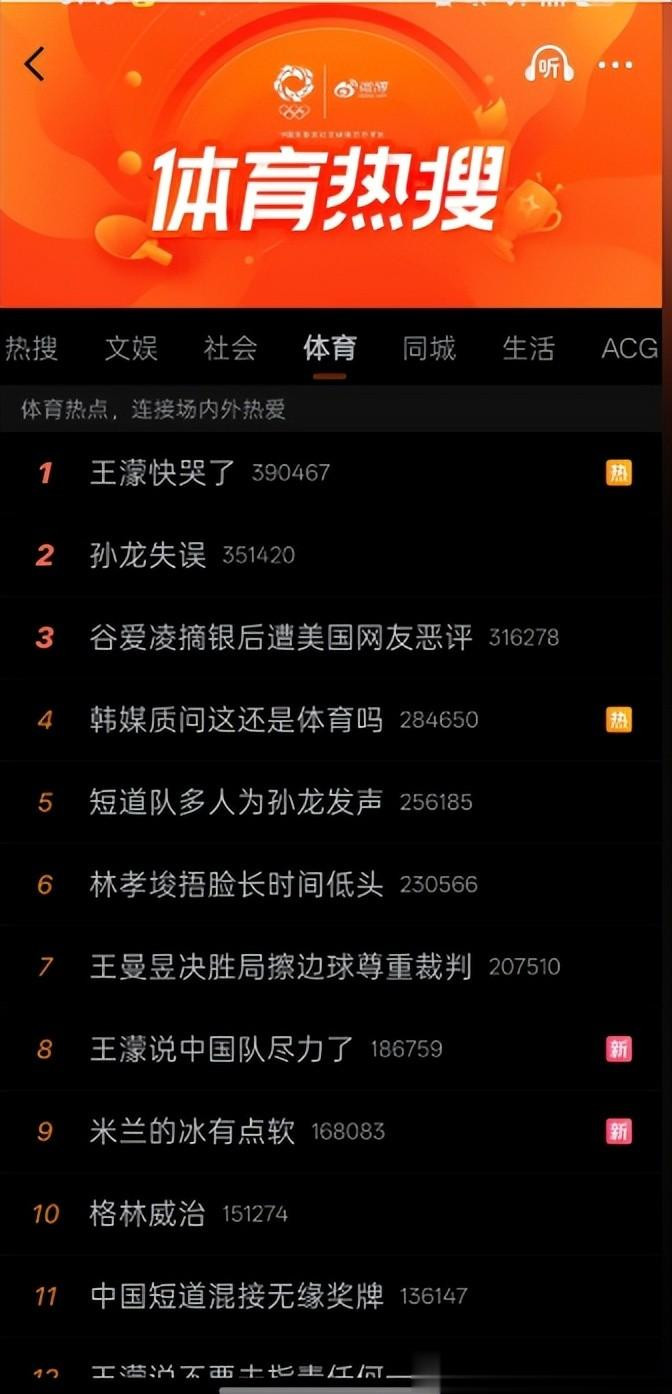Switch to the 生活 tab
This screenshot has width=672, height=1394.
tap(528, 348)
